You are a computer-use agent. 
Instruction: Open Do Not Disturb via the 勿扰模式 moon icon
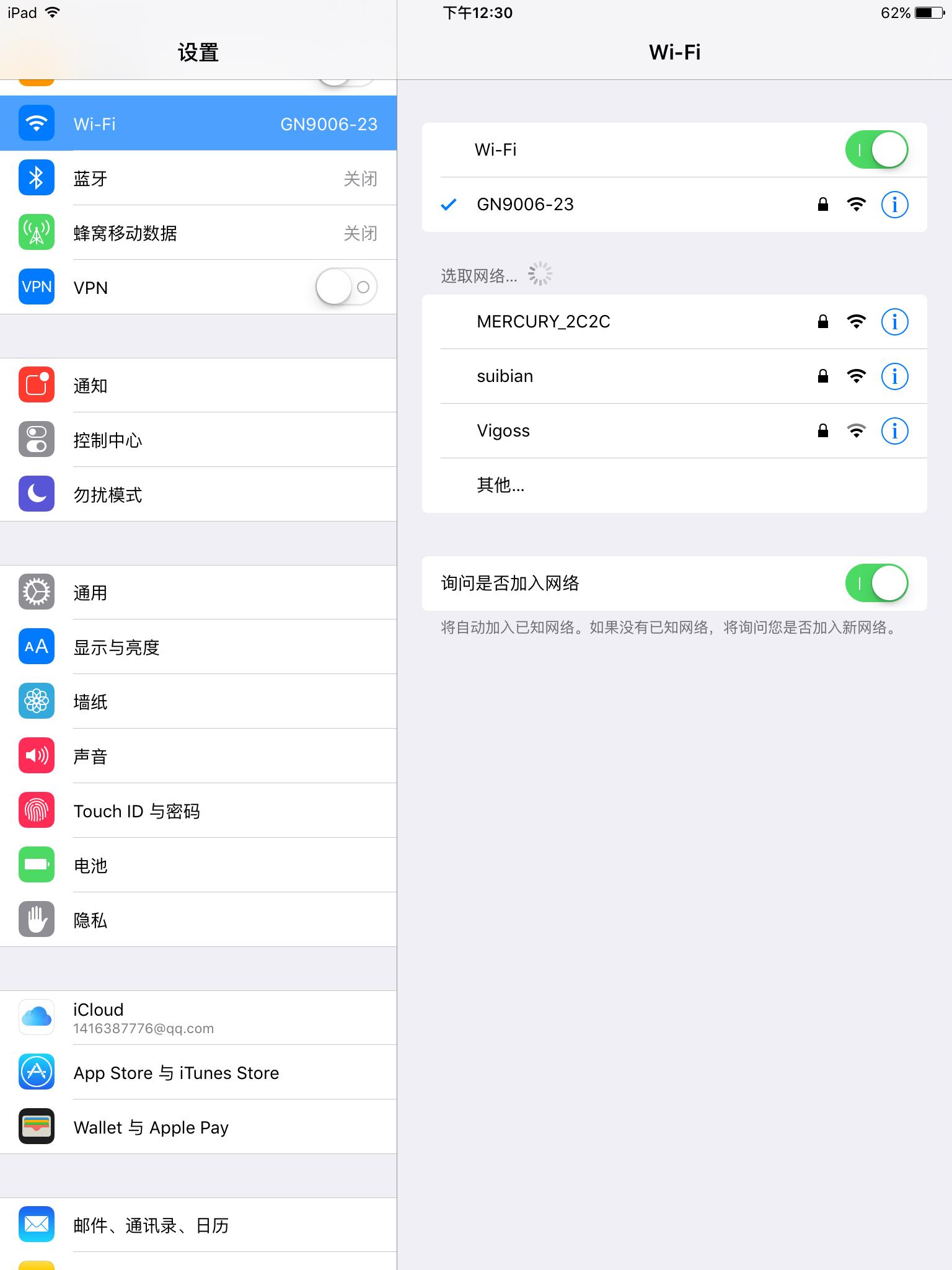tap(36, 494)
